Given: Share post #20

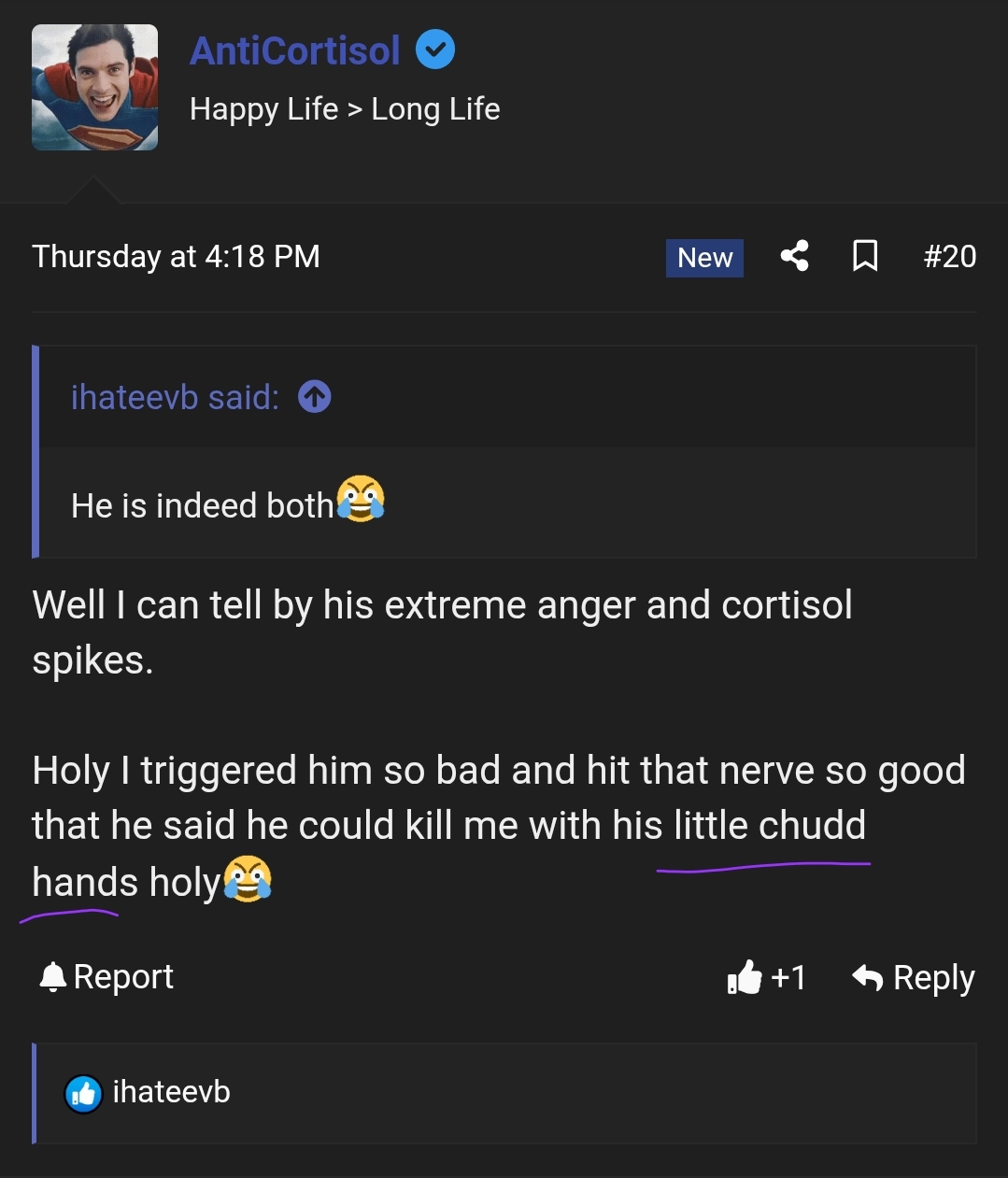Looking at the screenshot, I should point(794,256).
